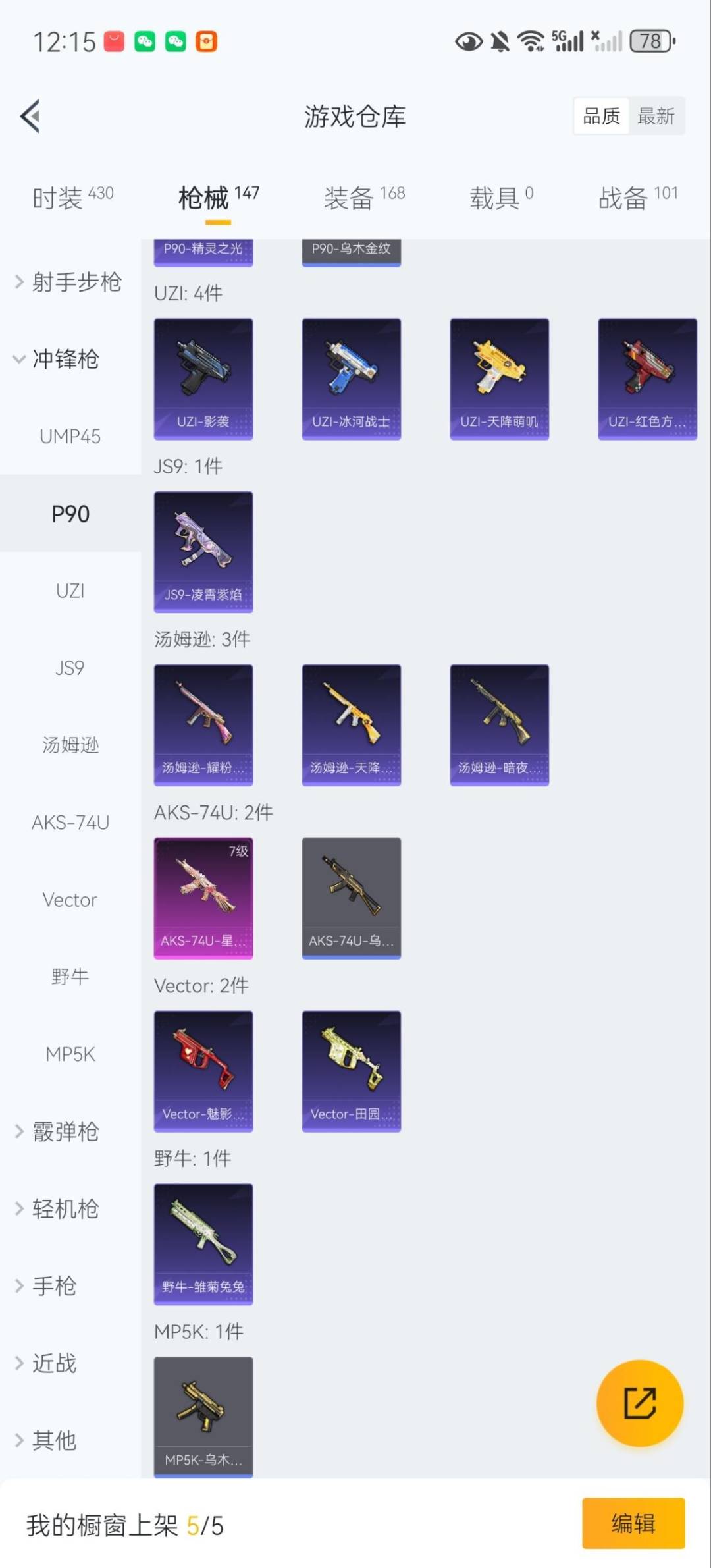Sort by 最新

[656, 117]
